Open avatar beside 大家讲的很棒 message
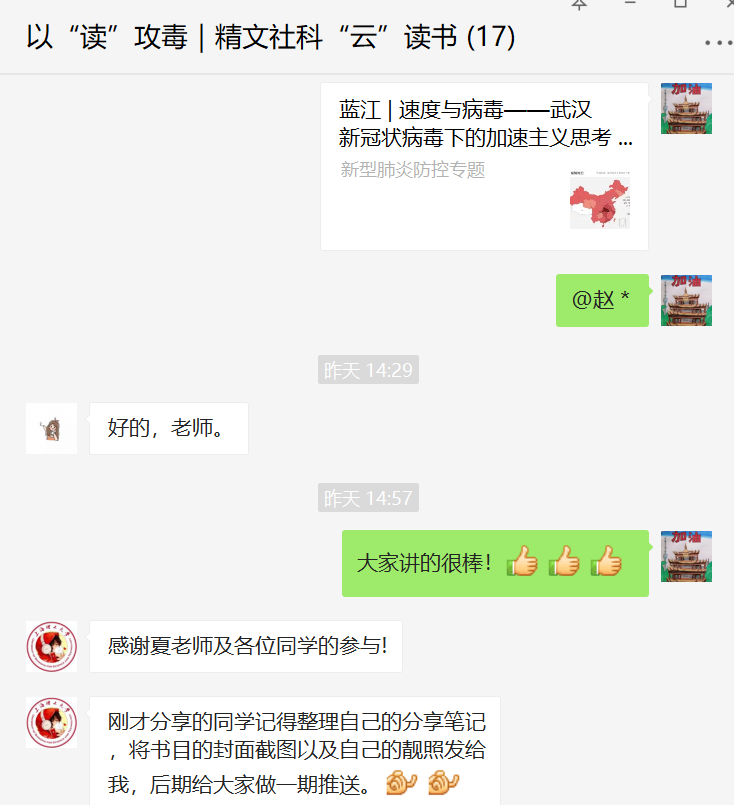Screen dimensions: 734x805 (x=686, y=556)
